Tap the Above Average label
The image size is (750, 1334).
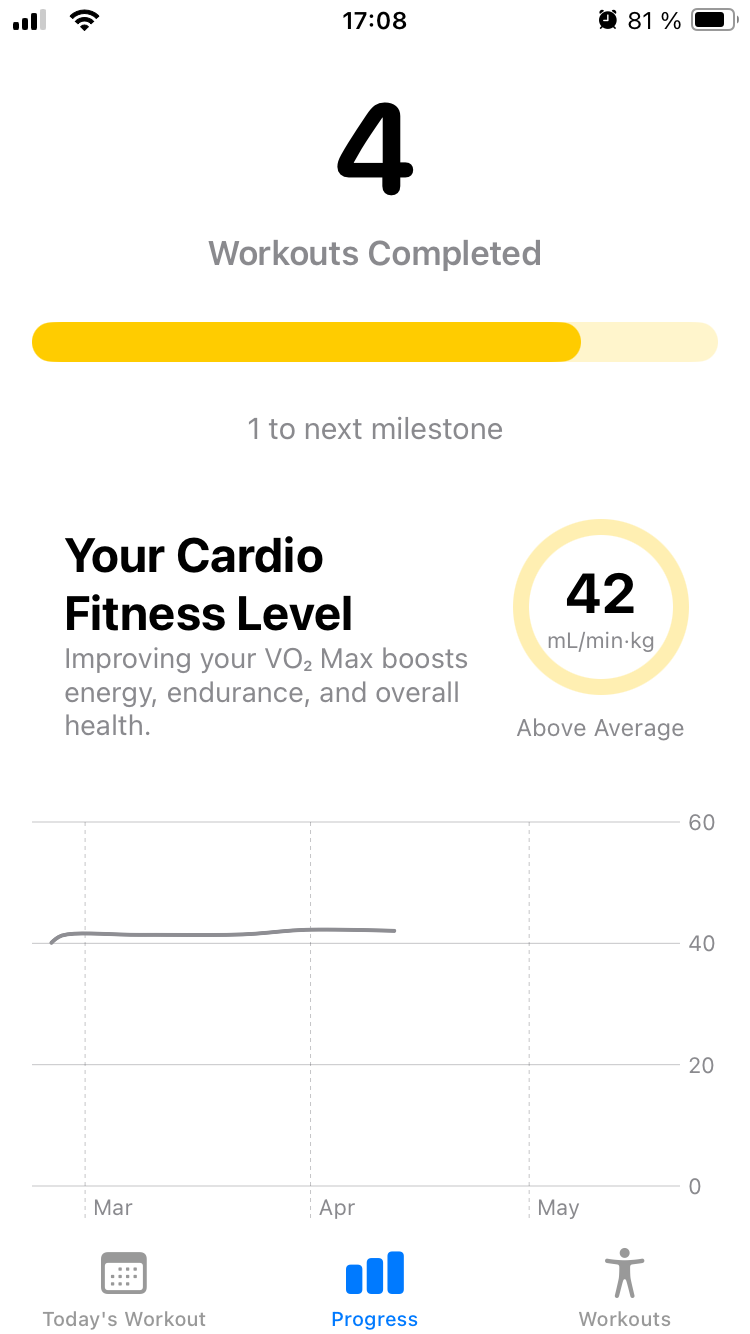click(599, 728)
